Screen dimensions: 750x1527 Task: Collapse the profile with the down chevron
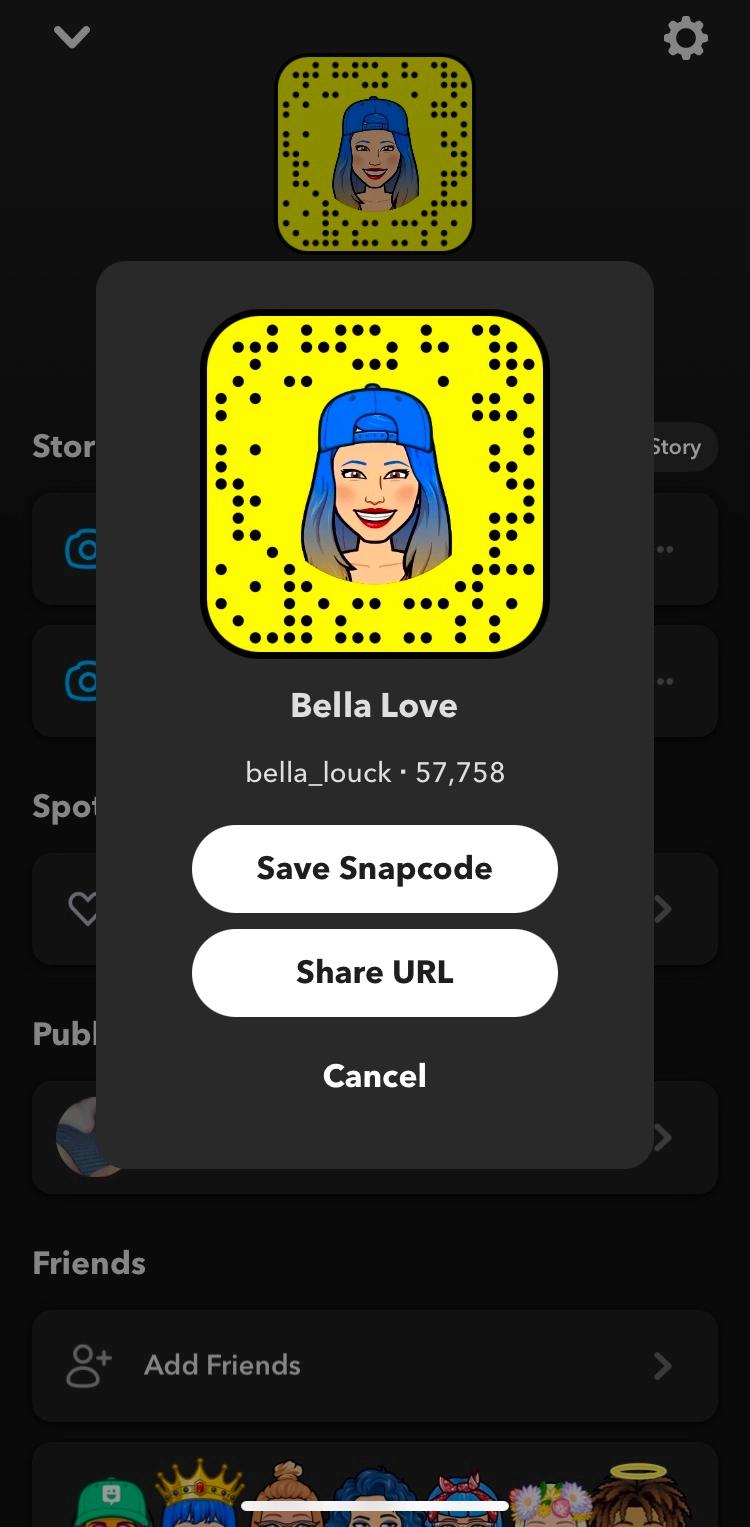72,38
